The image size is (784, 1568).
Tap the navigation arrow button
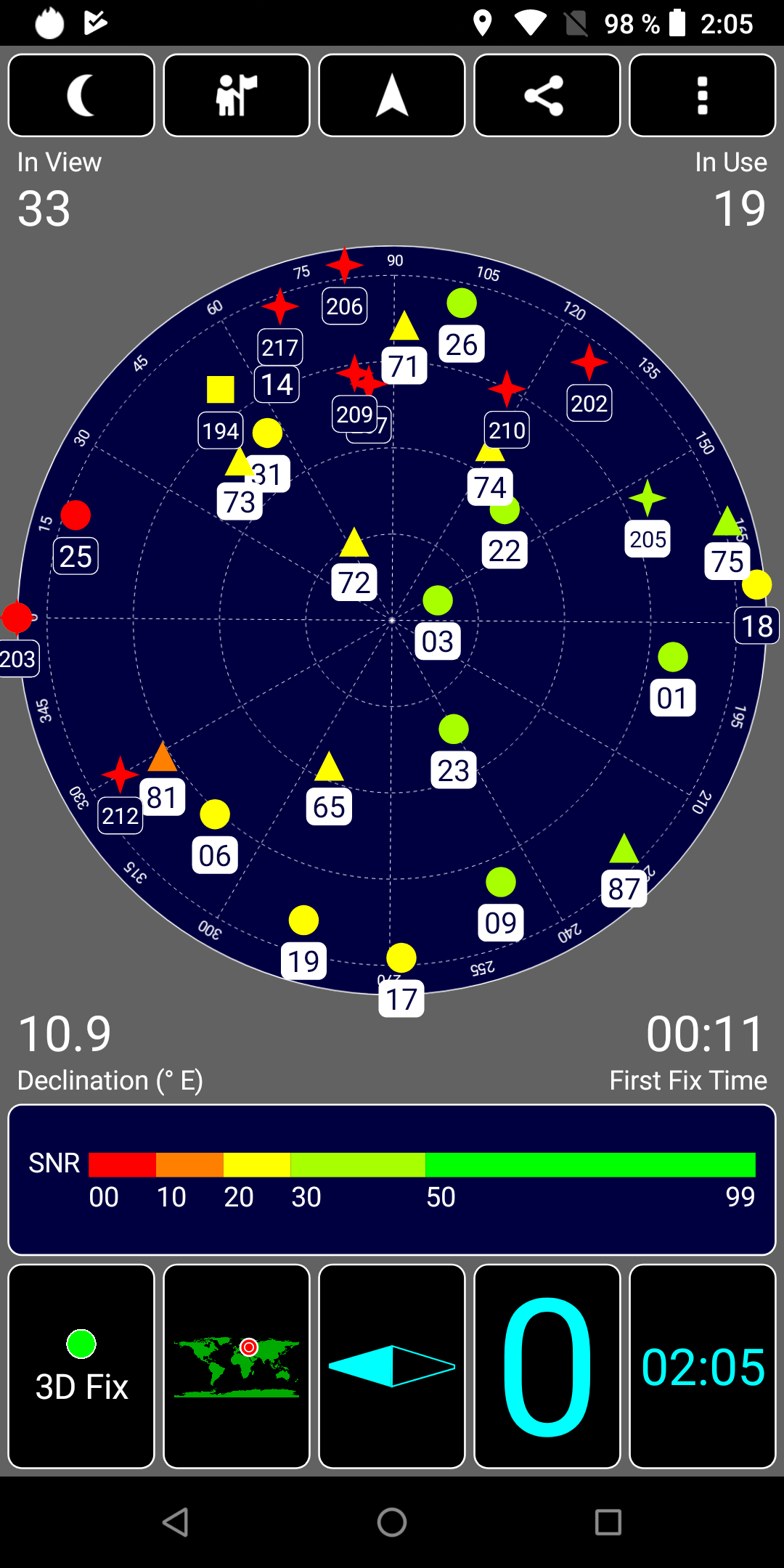point(392,95)
